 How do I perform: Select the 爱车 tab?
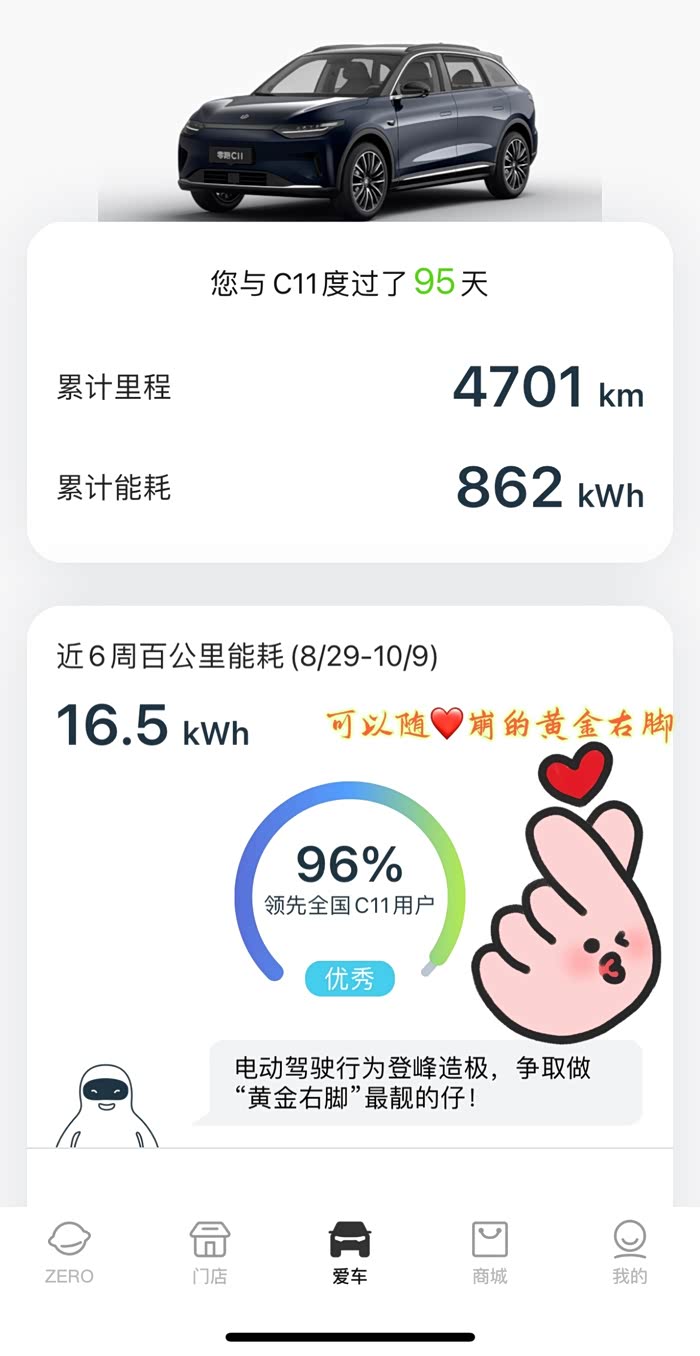[x=350, y=1251]
